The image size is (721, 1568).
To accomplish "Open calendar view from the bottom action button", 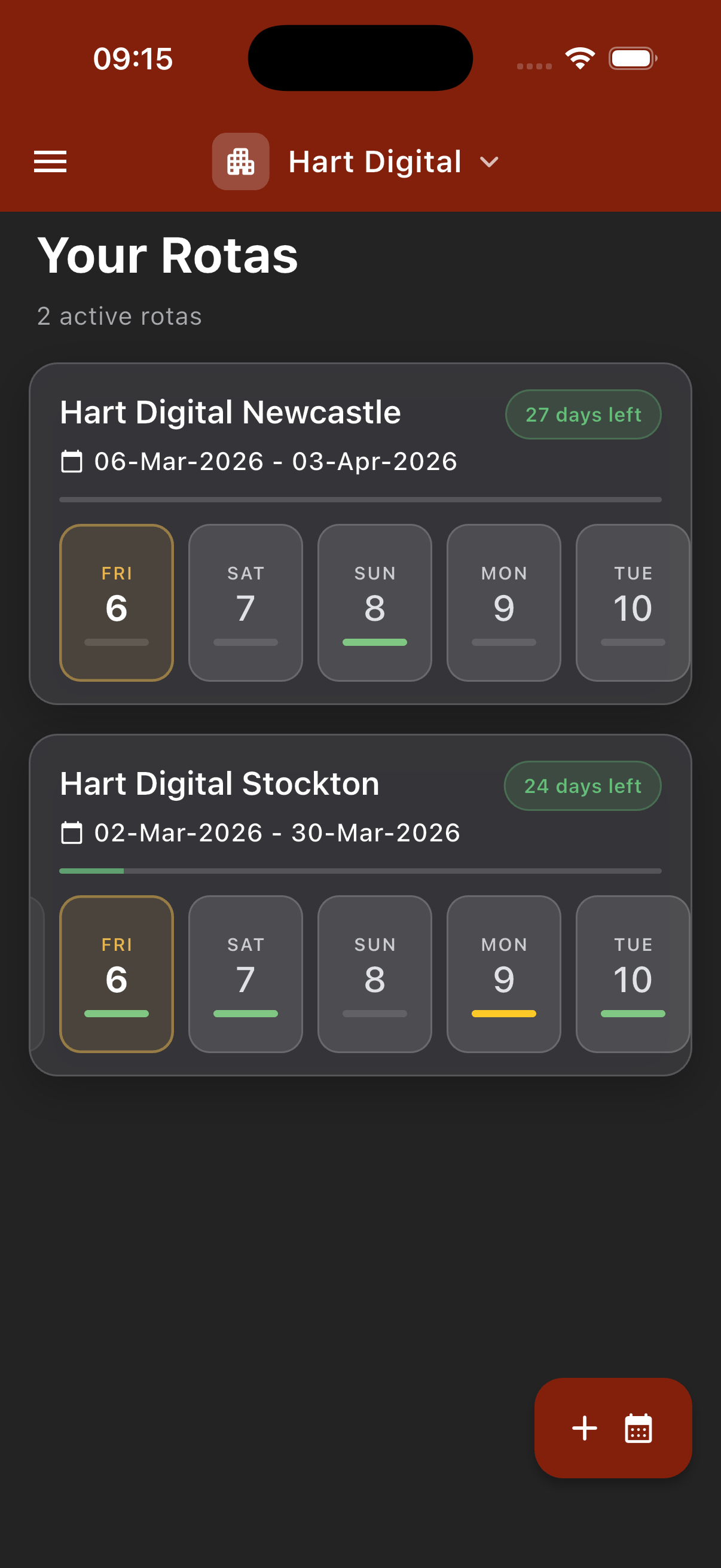I will pos(638,1429).
